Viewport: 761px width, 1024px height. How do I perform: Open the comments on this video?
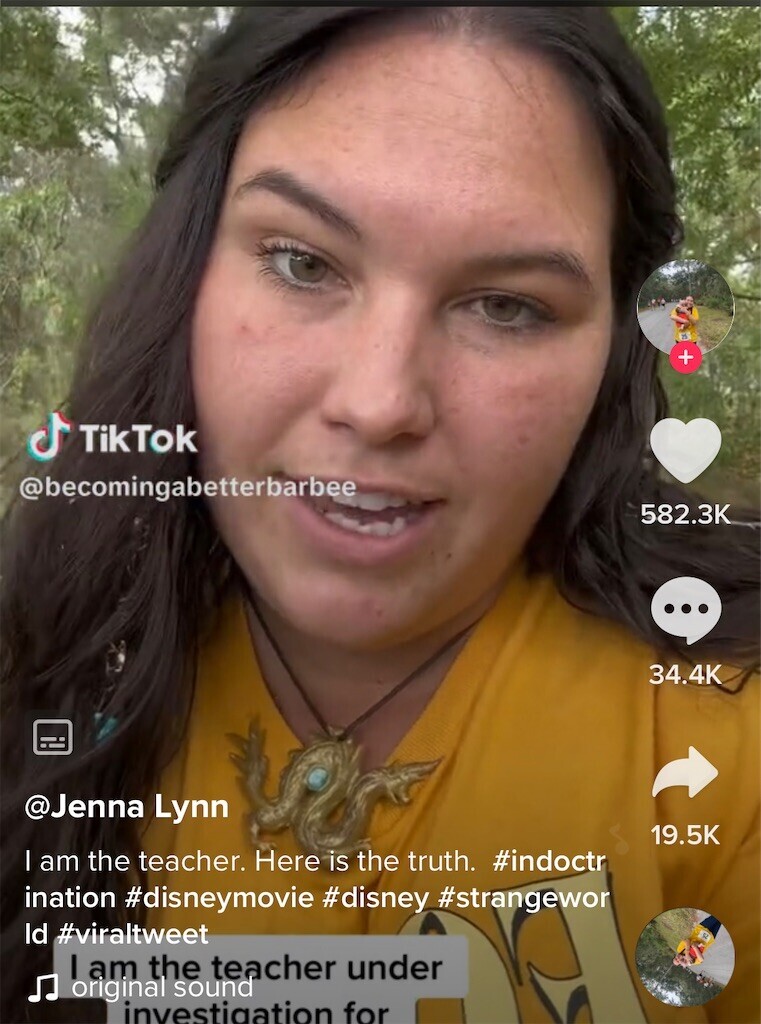pos(685,611)
